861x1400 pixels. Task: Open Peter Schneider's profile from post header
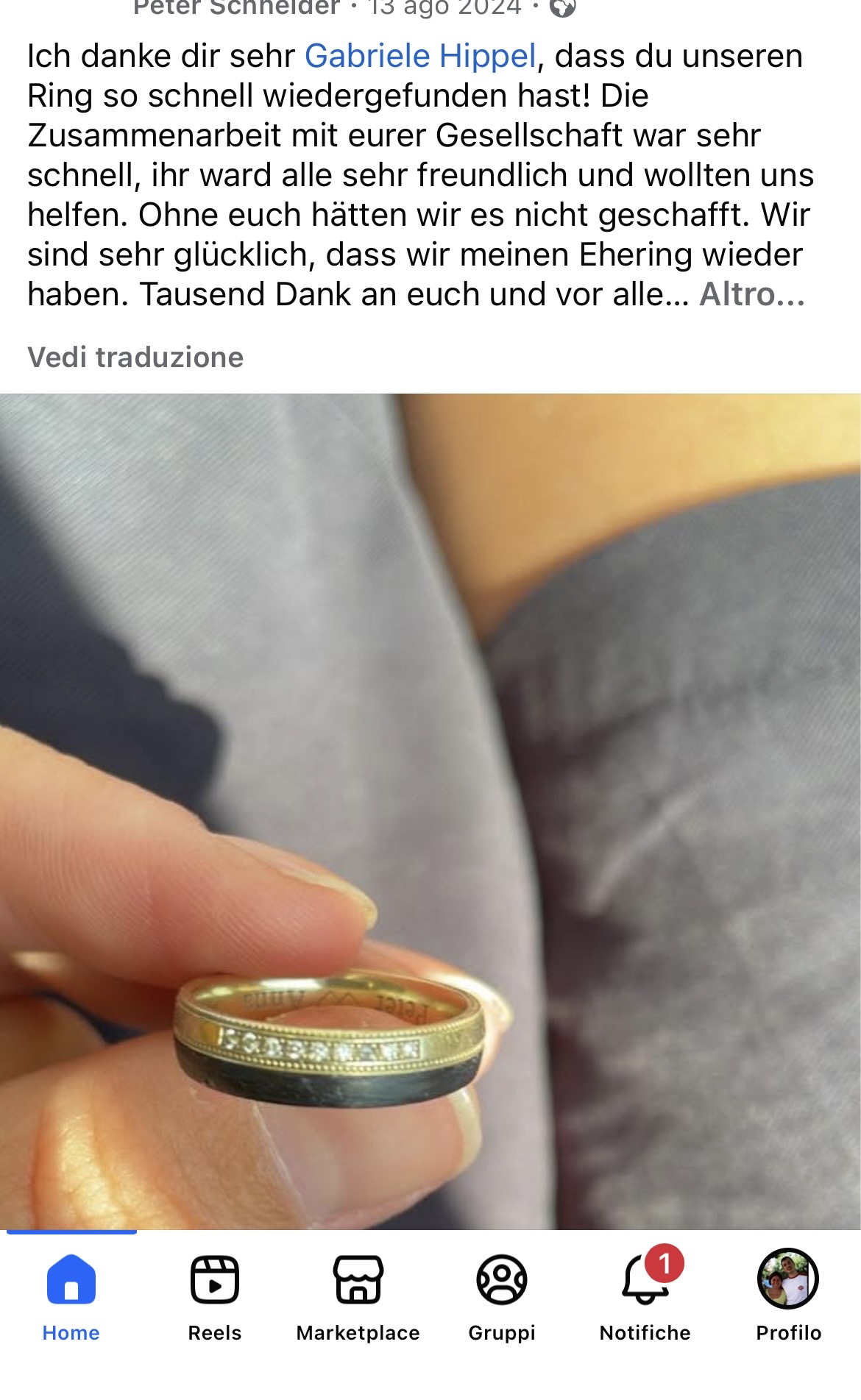(x=236, y=8)
